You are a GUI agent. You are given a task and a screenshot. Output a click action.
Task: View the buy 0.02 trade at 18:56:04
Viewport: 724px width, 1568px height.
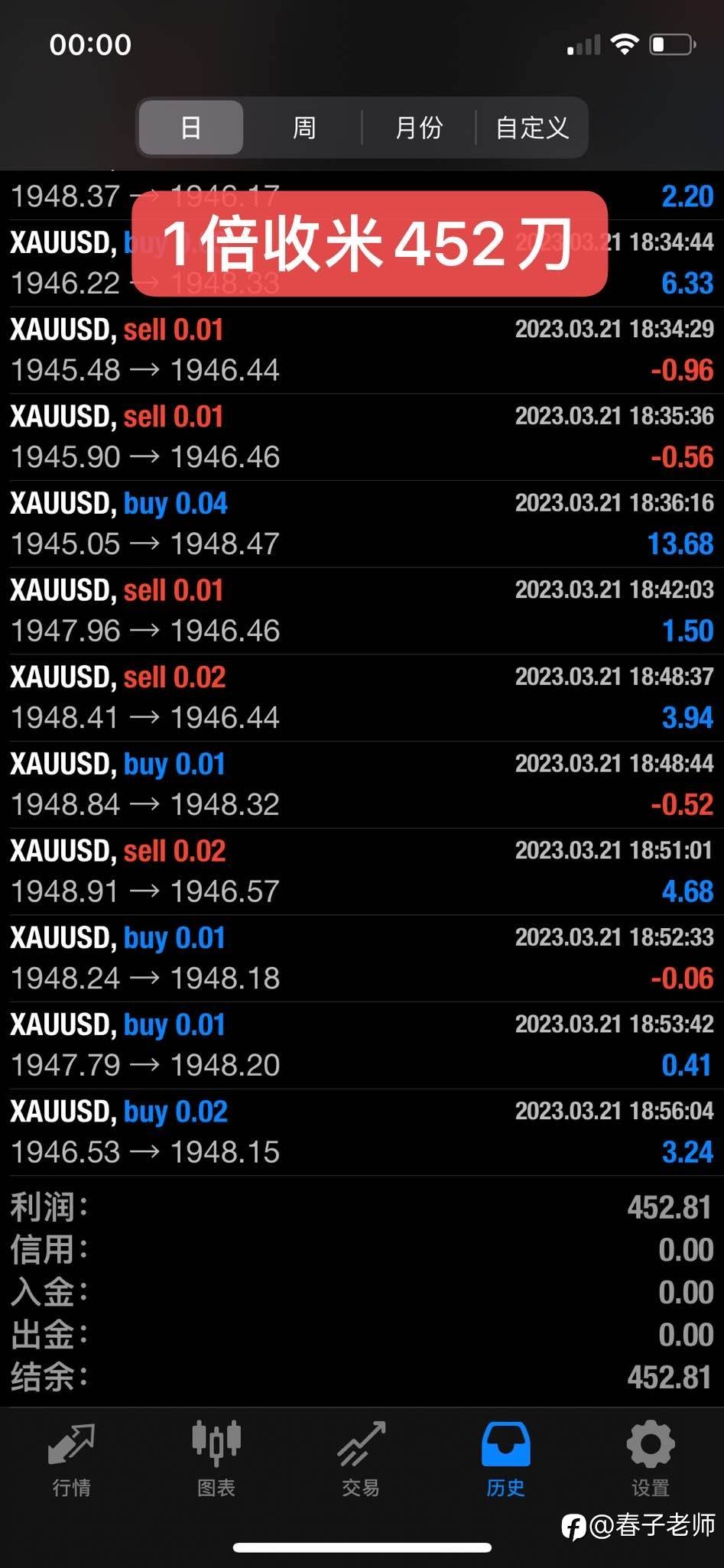tap(362, 1132)
